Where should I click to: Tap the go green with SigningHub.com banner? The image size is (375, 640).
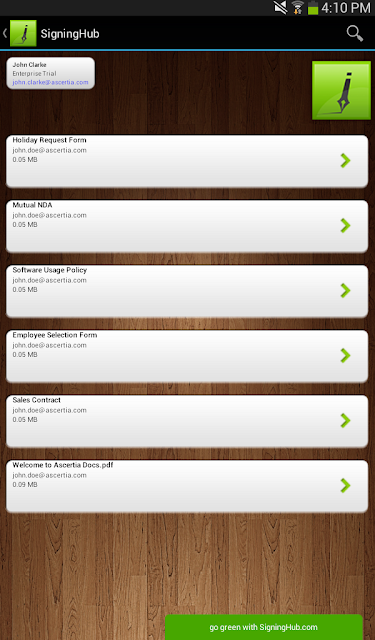point(264,627)
